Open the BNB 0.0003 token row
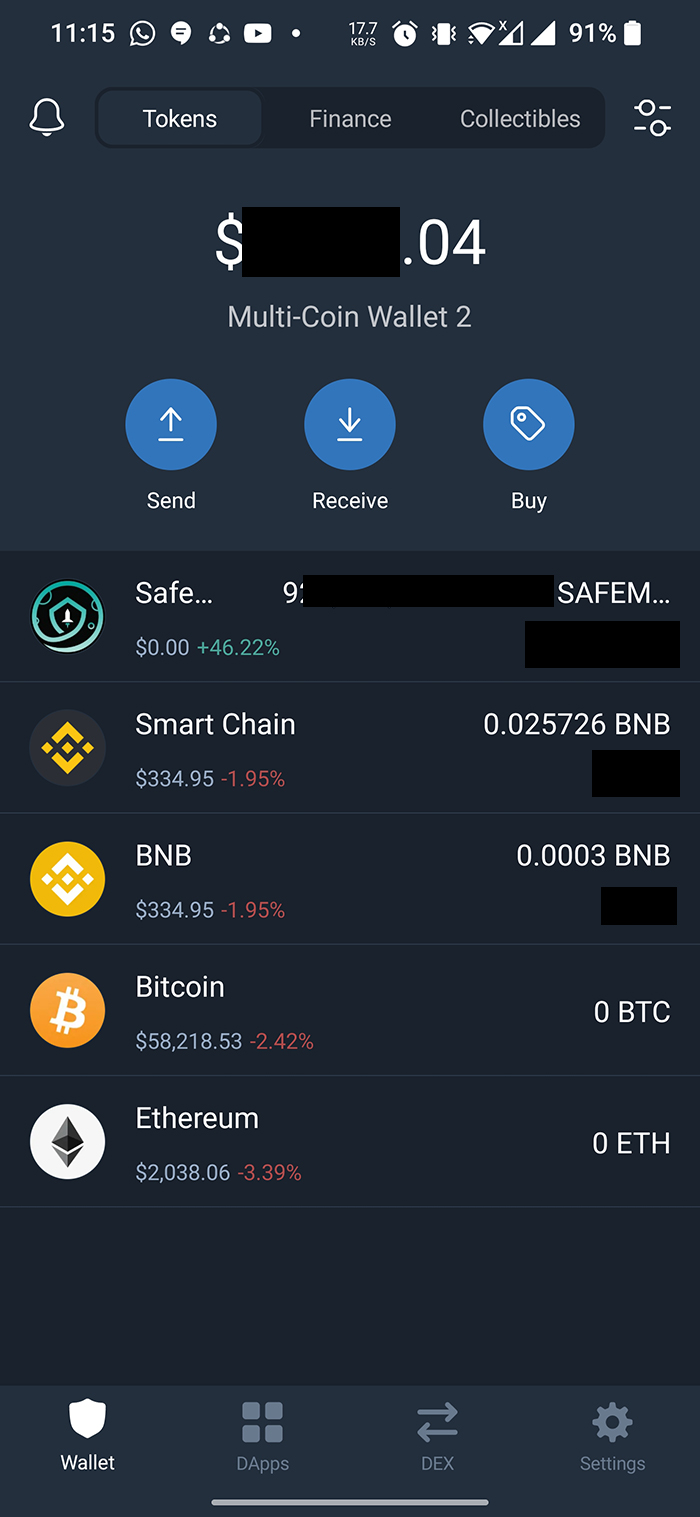 point(350,879)
